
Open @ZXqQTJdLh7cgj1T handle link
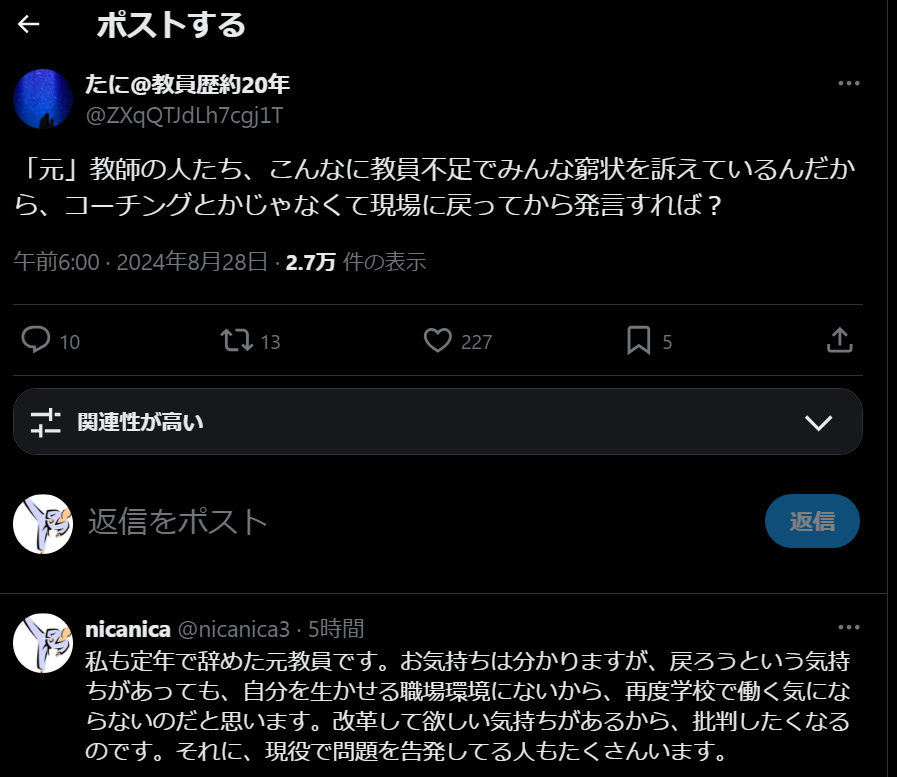click(x=185, y=115)
